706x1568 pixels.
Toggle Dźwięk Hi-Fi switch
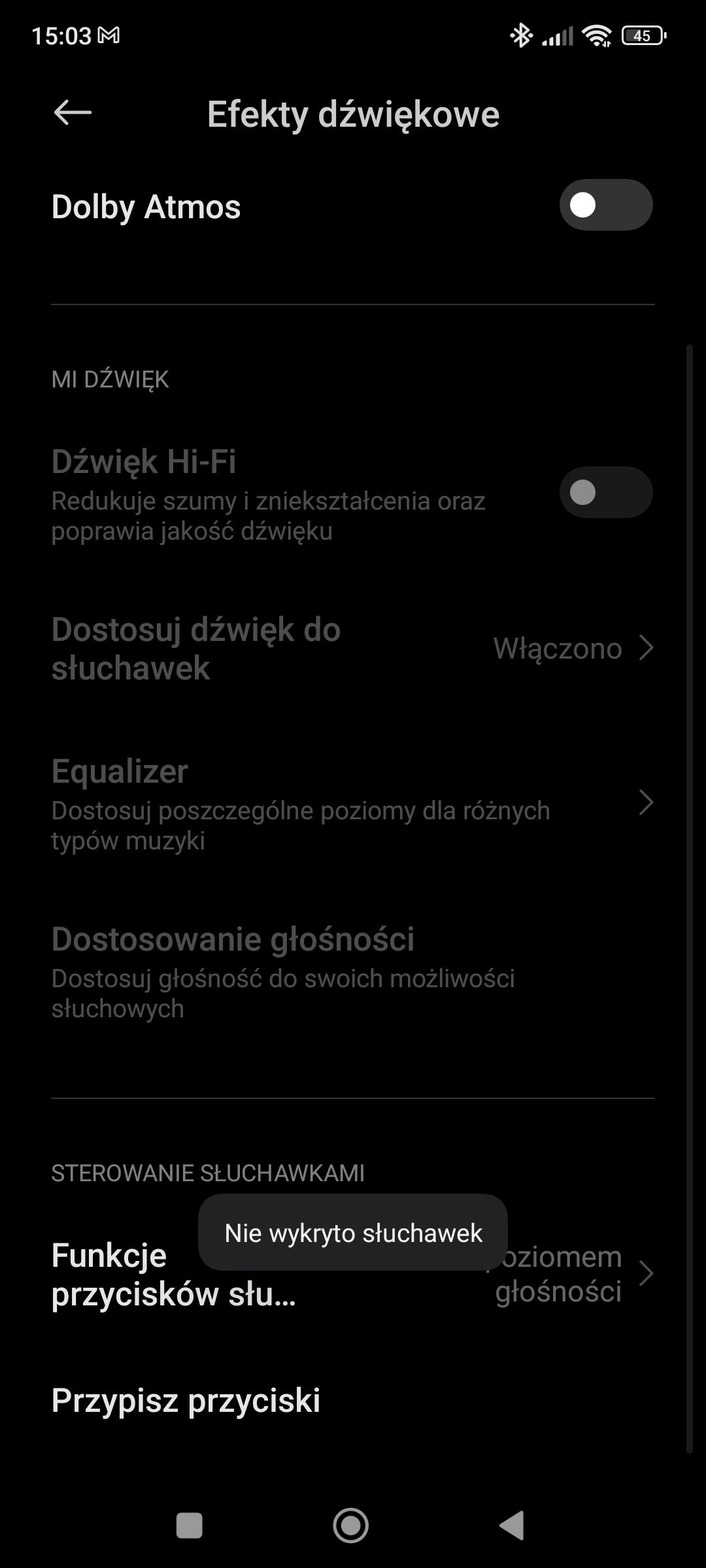(605, 493)
